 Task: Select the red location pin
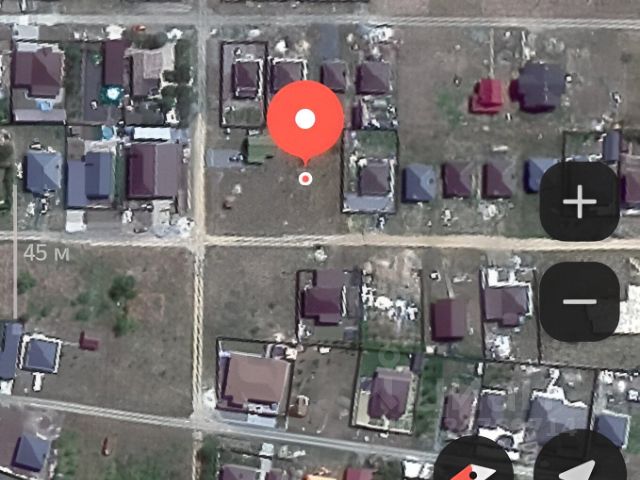coord(305,122)
